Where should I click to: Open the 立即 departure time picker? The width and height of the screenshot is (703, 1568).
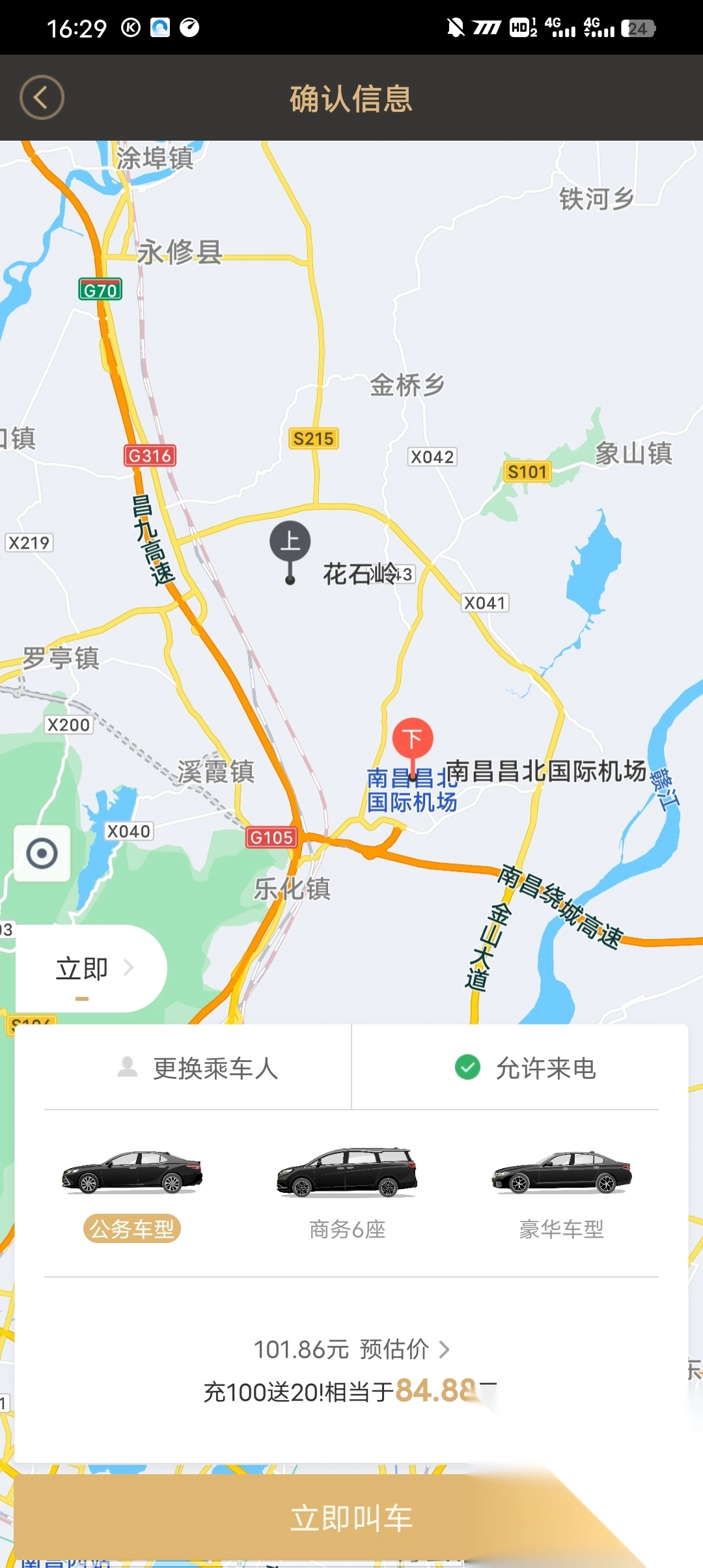tap(91, 969)
